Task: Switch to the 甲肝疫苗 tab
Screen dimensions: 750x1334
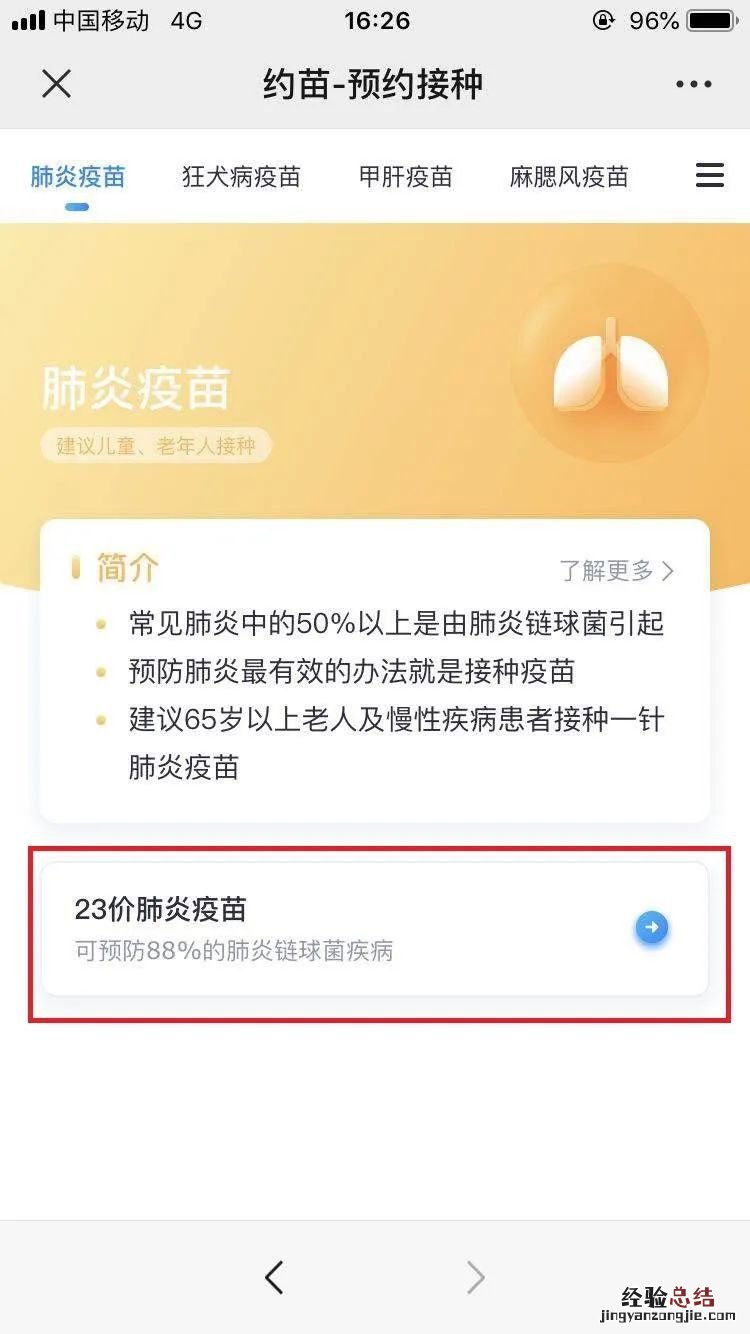Action: pos(405,177)
